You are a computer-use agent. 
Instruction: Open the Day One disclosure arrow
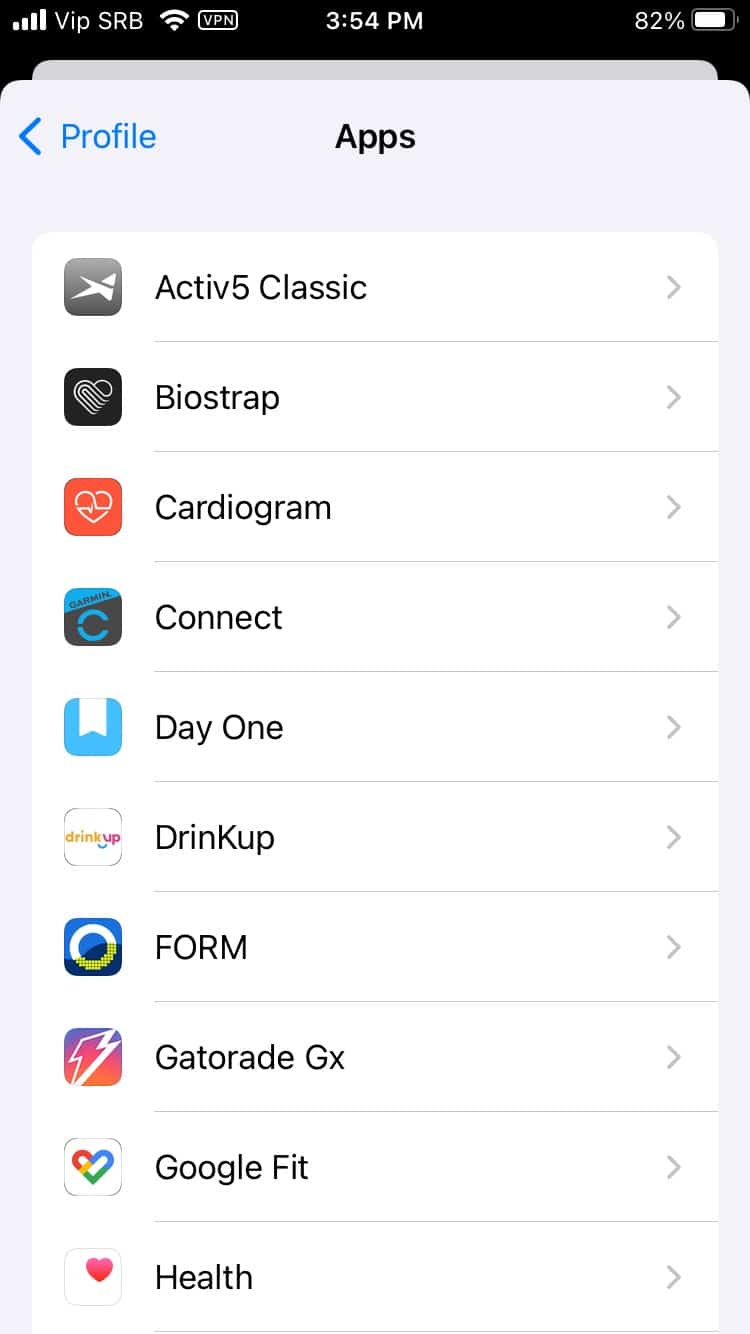point(674,727)
